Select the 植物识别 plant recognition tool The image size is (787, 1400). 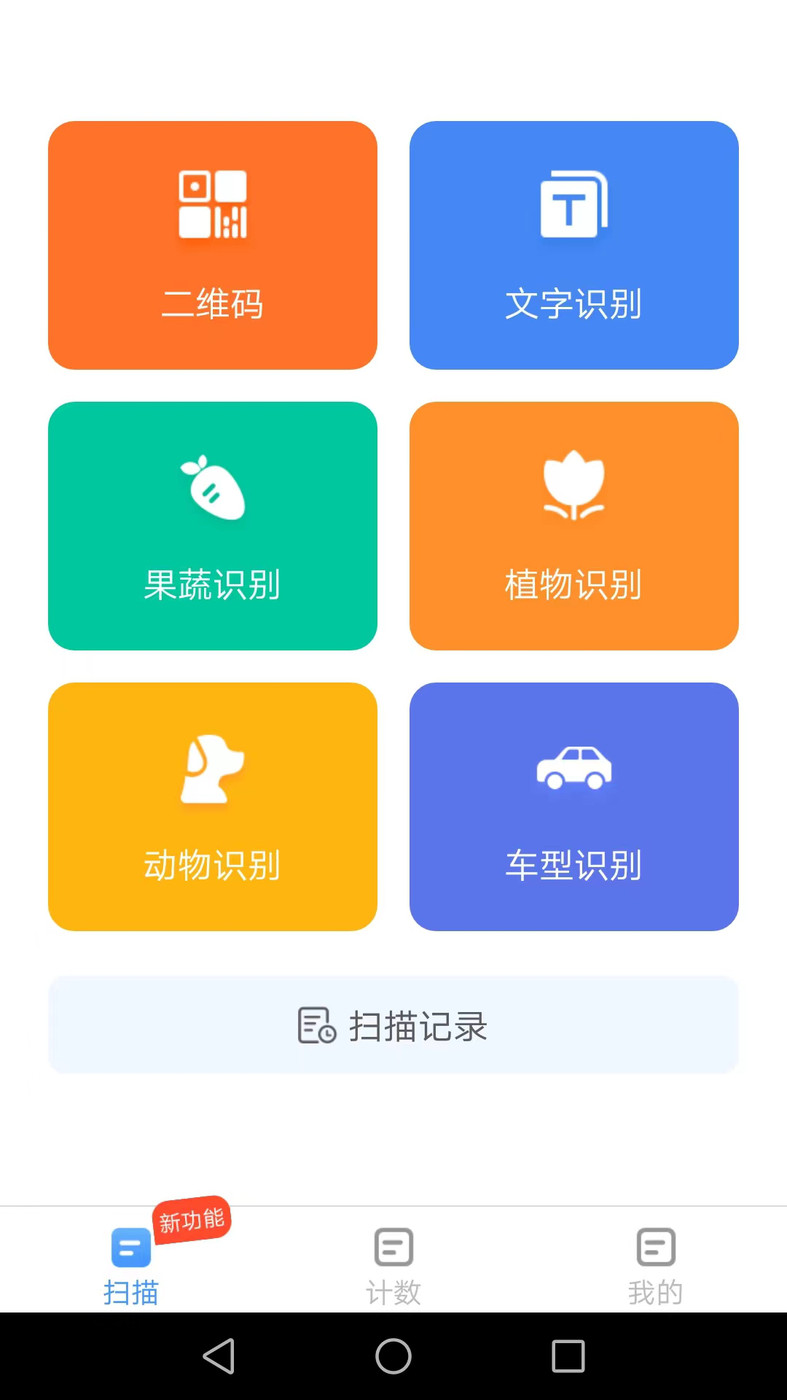point(573,526)
